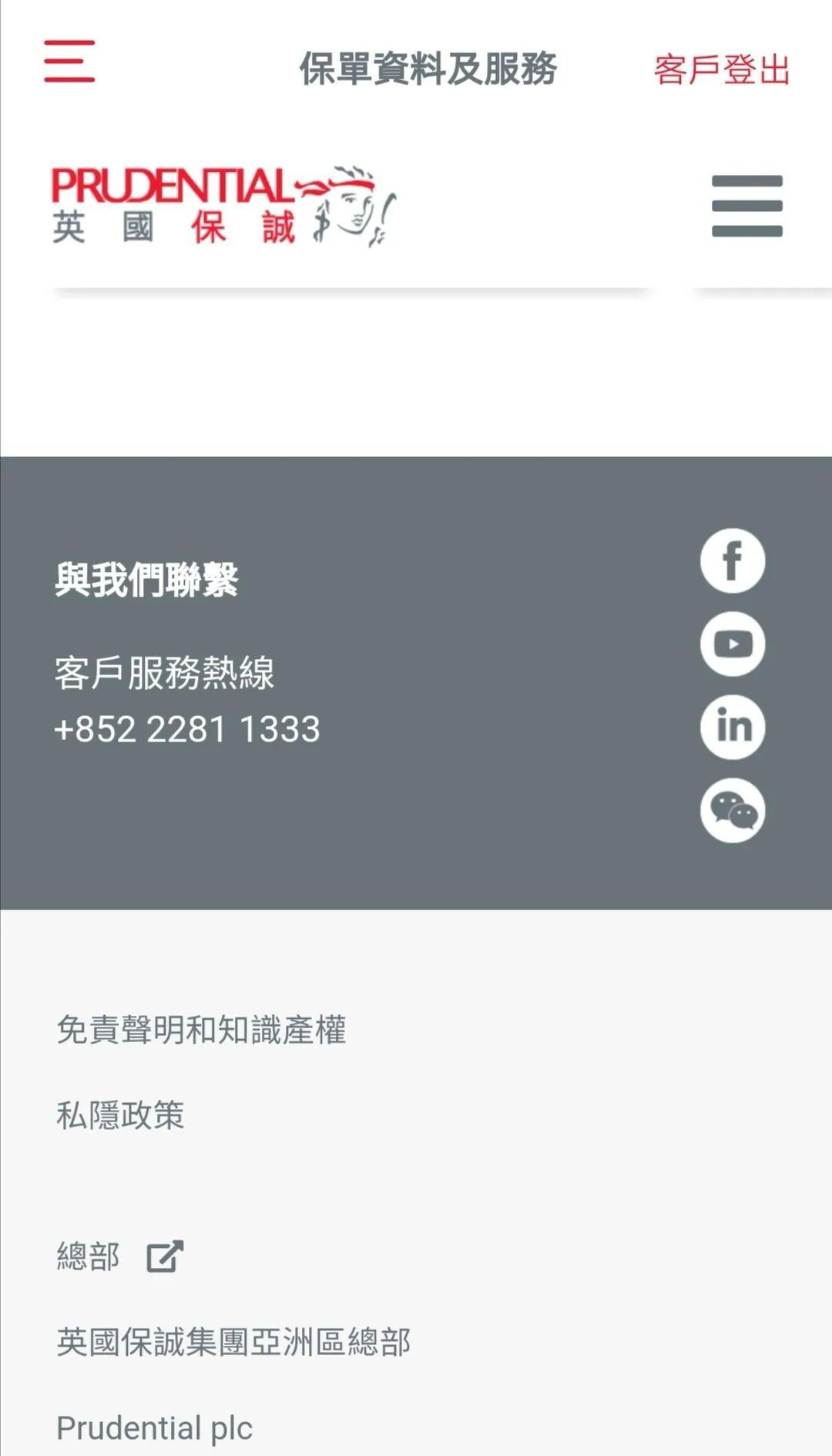This screenshot has height=1456, width=832.
Task: Tap the gray hamburger navigation icon
Action: [x=746, y=205]
